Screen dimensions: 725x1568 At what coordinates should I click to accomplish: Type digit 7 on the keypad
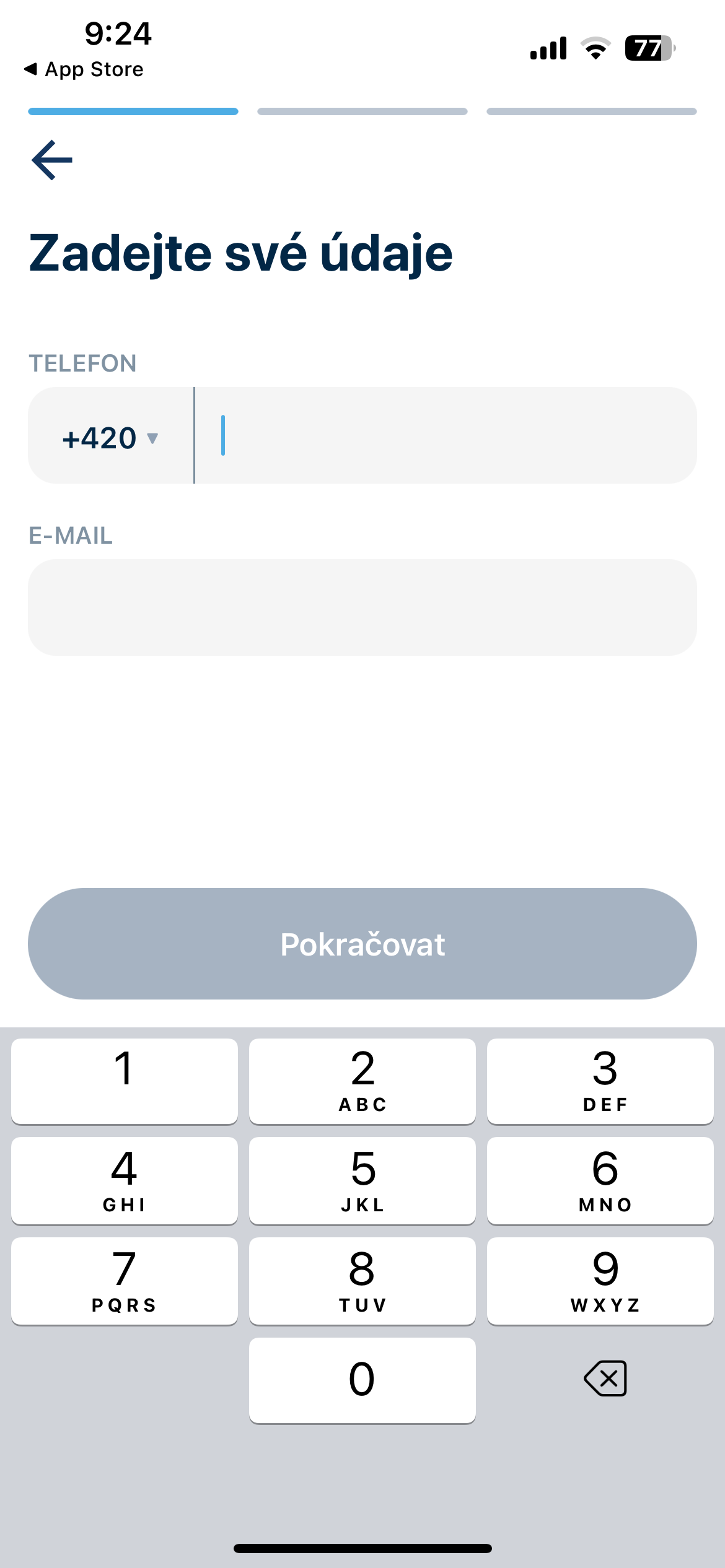coord(125,1281)
